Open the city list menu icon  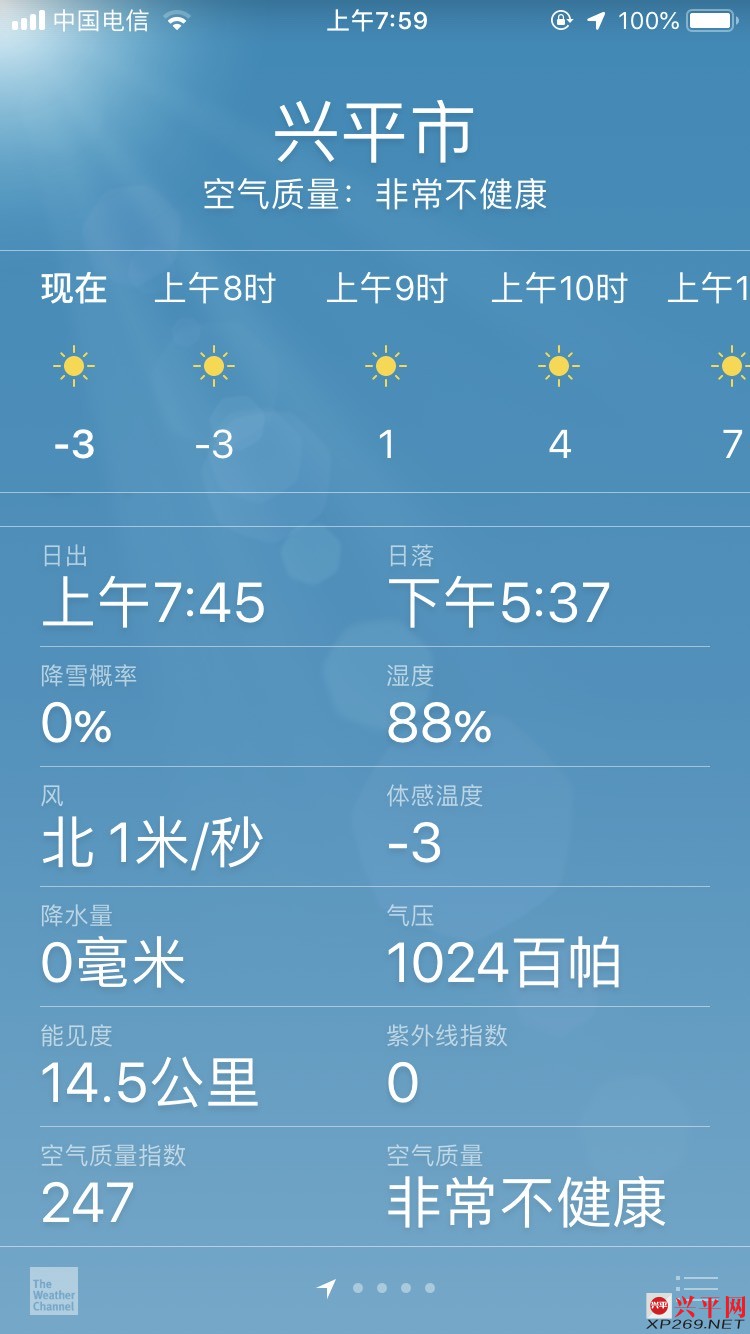coord(697,1284)
